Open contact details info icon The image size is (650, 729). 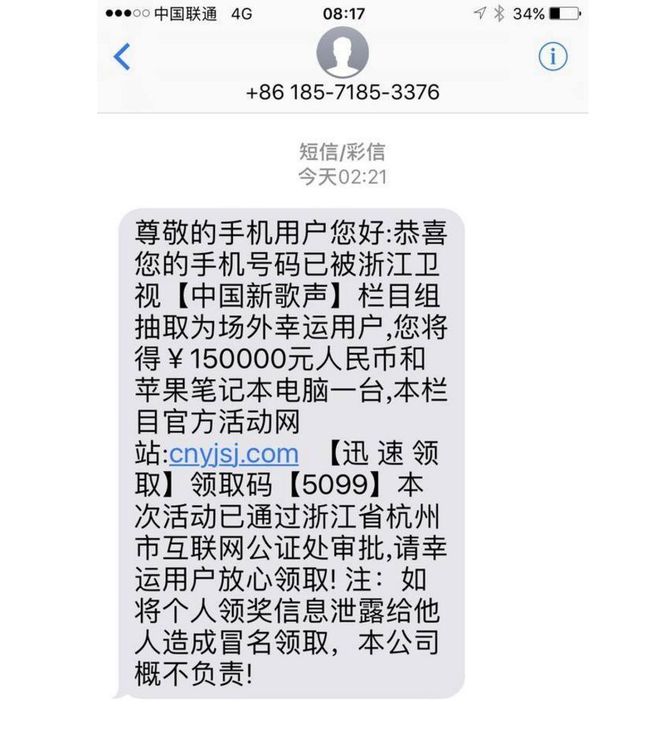[x=552, y=56]
